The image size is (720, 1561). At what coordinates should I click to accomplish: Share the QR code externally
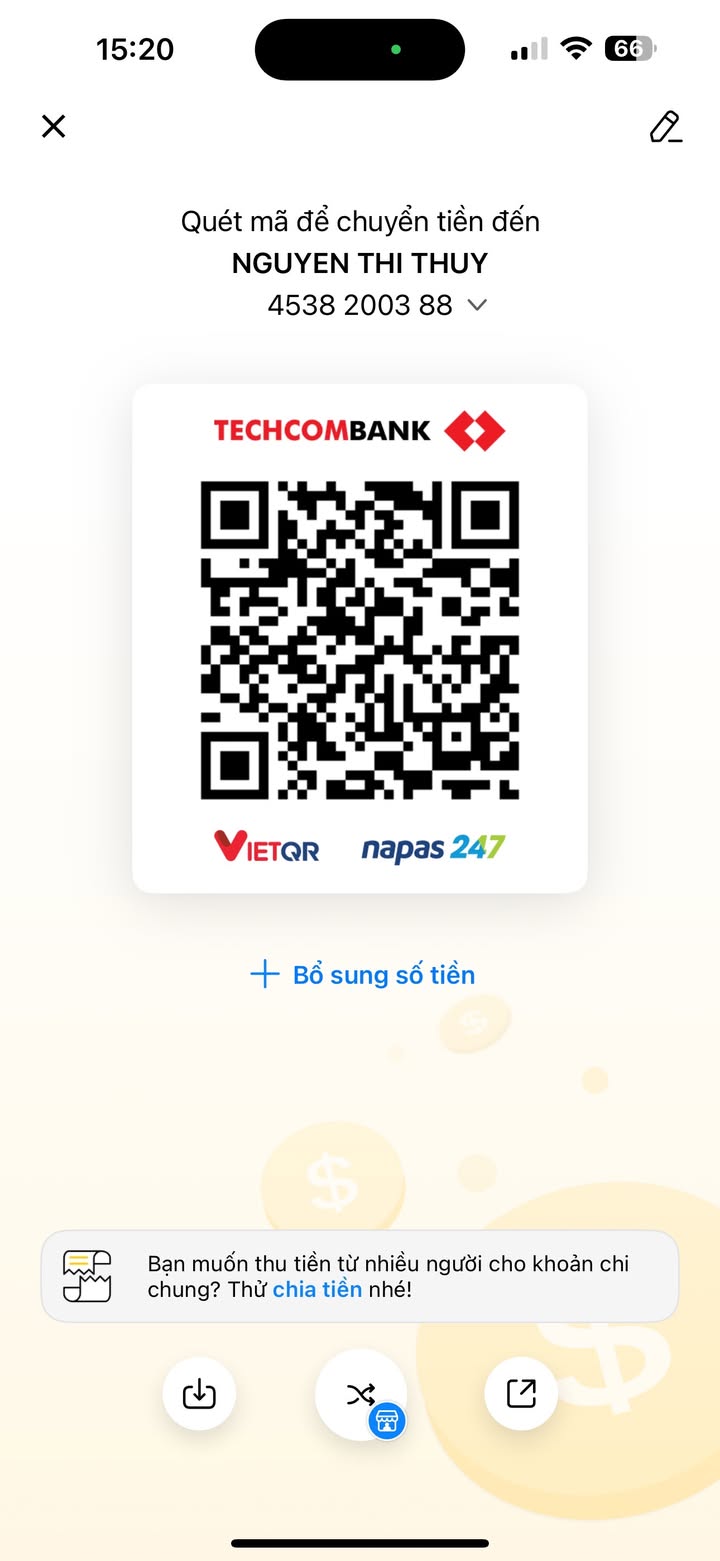click(521, 1394)
